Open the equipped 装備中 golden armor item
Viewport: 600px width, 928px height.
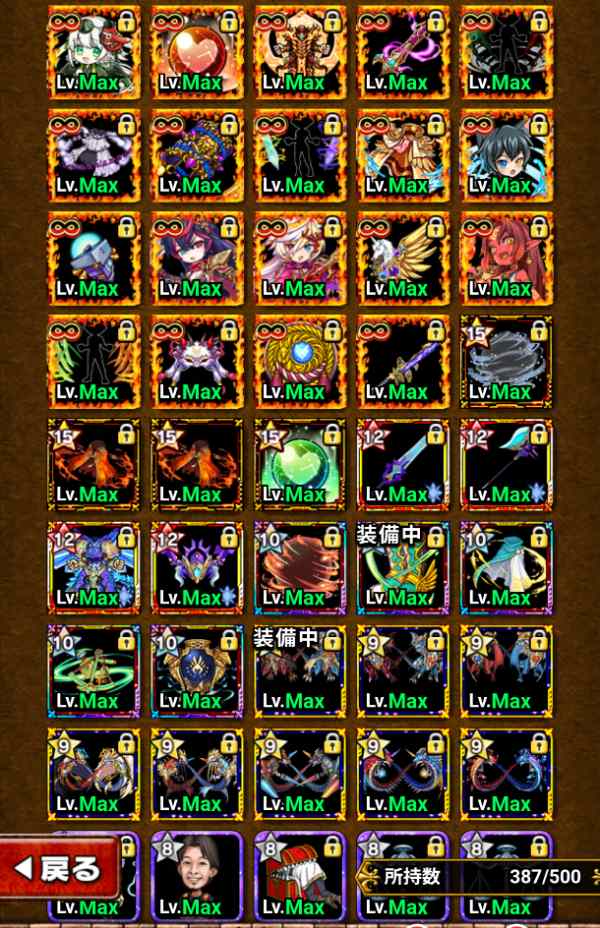[x=402, y=567]
